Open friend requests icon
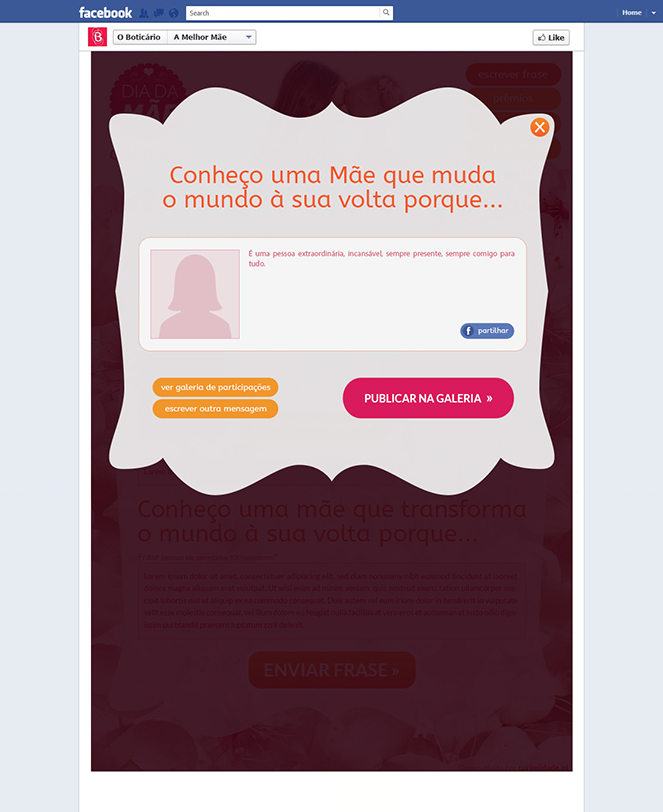The image size is (663, 812). [145, 13]
